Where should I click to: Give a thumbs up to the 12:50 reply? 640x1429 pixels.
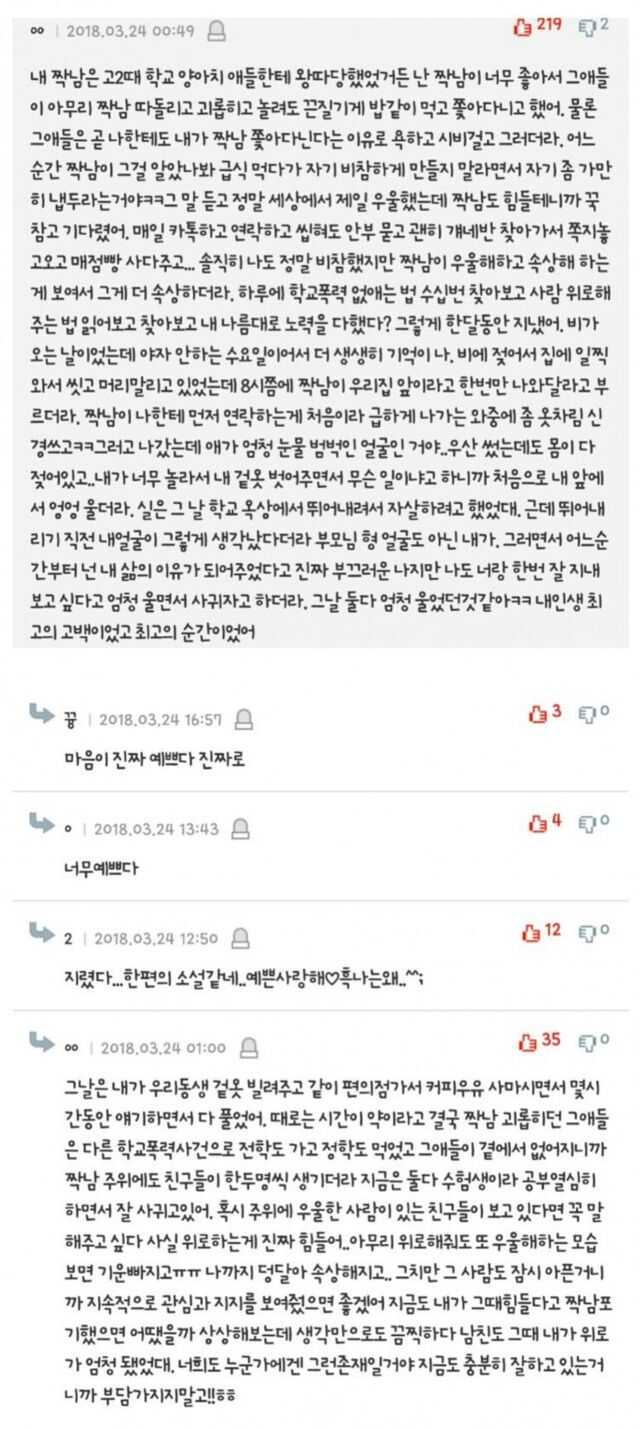pos(531,932)
